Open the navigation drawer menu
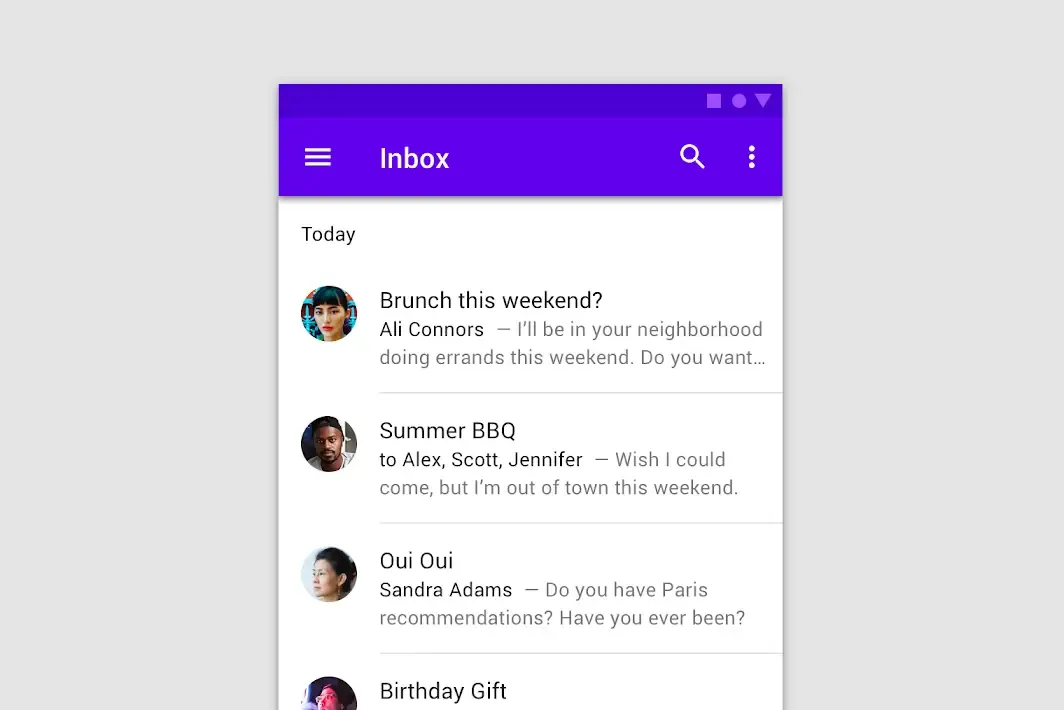The width and height of the screenshot is (1064, 710). pos(318,157)
